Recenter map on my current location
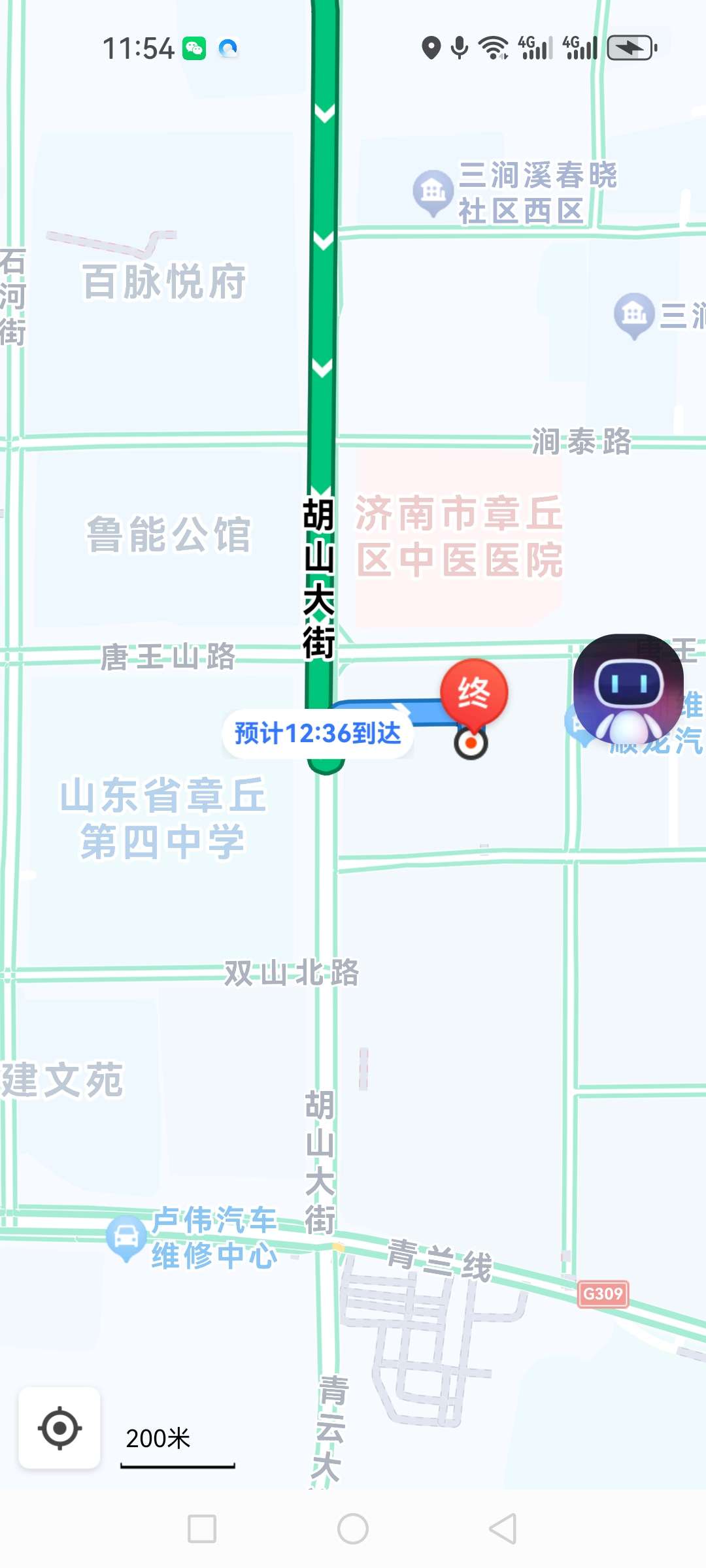 [59, 1428]
